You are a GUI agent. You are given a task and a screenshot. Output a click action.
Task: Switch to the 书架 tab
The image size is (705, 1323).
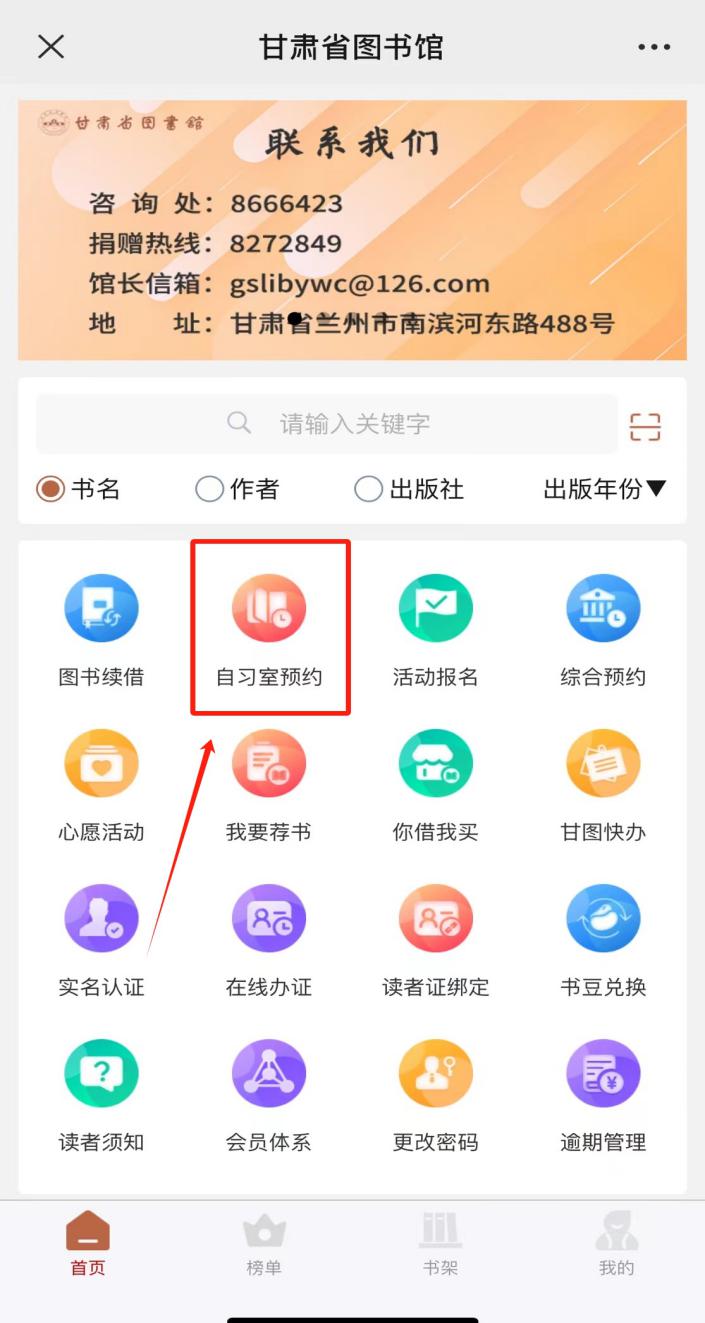coord(439,1245)
